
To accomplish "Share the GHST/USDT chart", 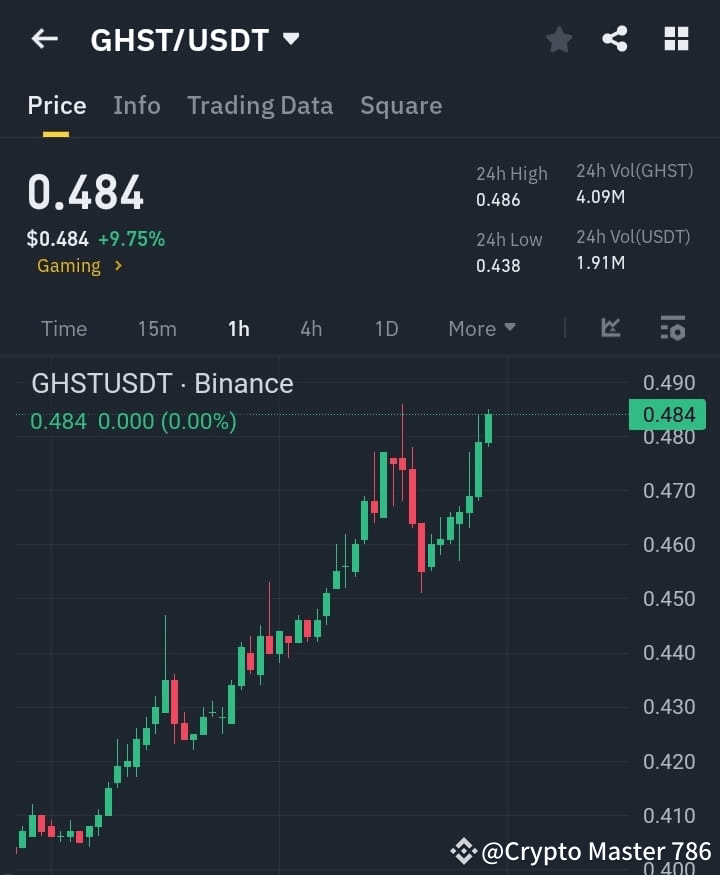I will point(614,40).
